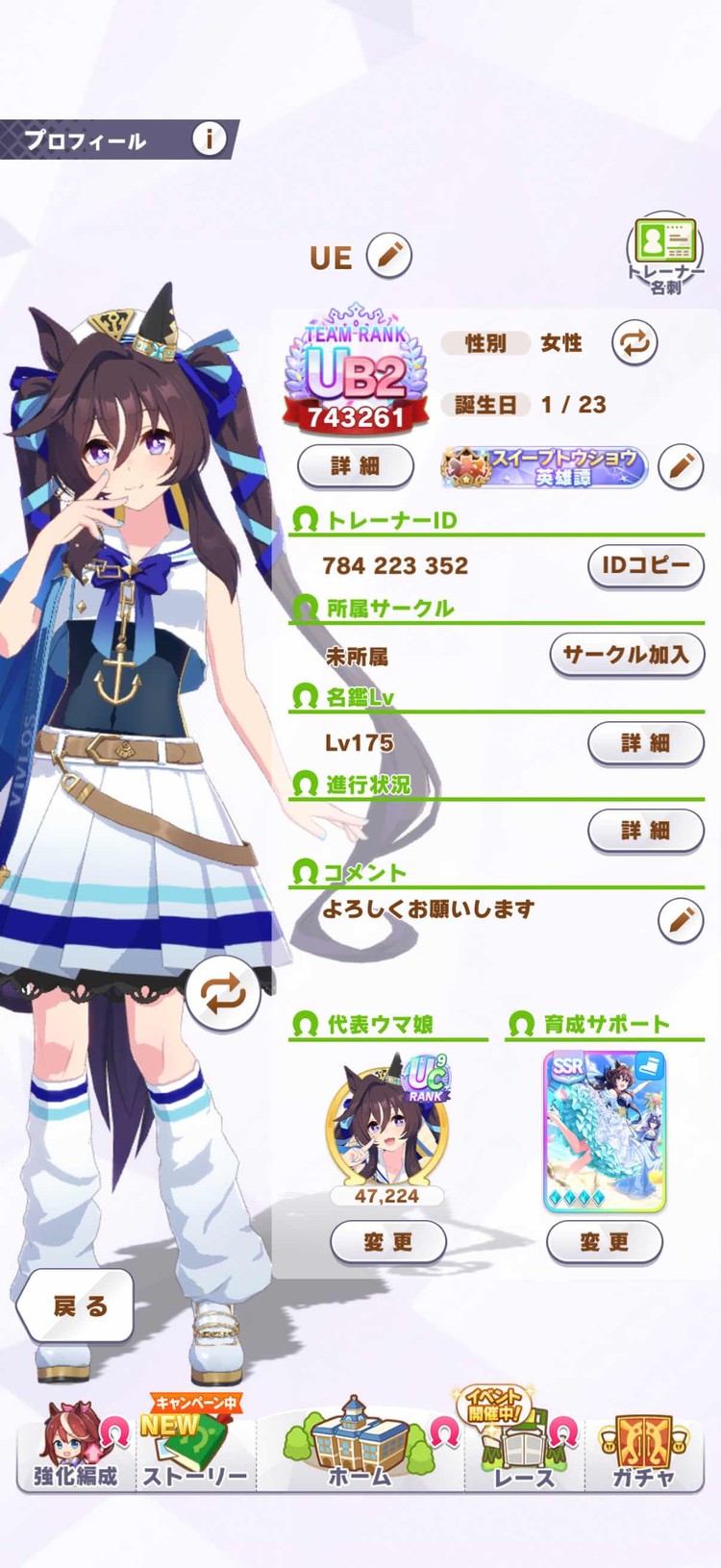Viewport: 721px width, 1568px height.
Task: Open the ガチャ tab
Action: click(x=643, y=1450)
